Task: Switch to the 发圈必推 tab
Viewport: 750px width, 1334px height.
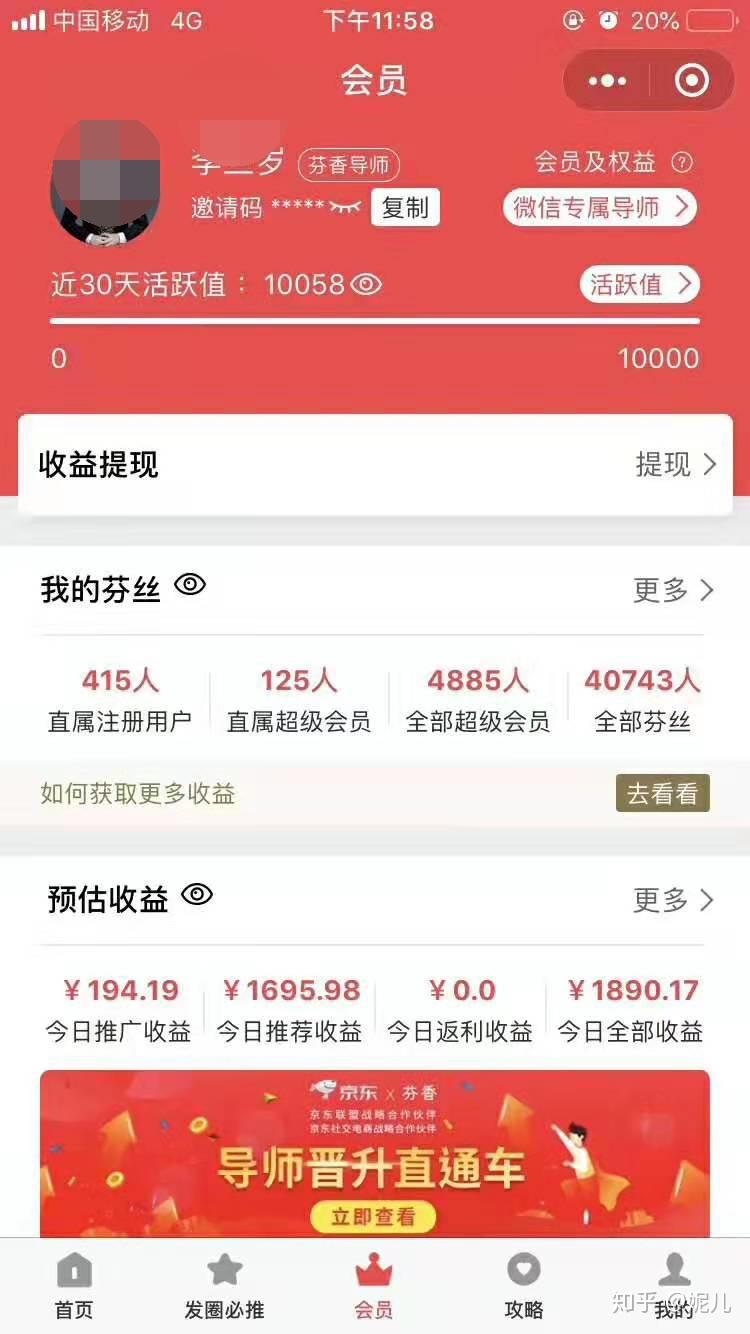Action: 224,1286
